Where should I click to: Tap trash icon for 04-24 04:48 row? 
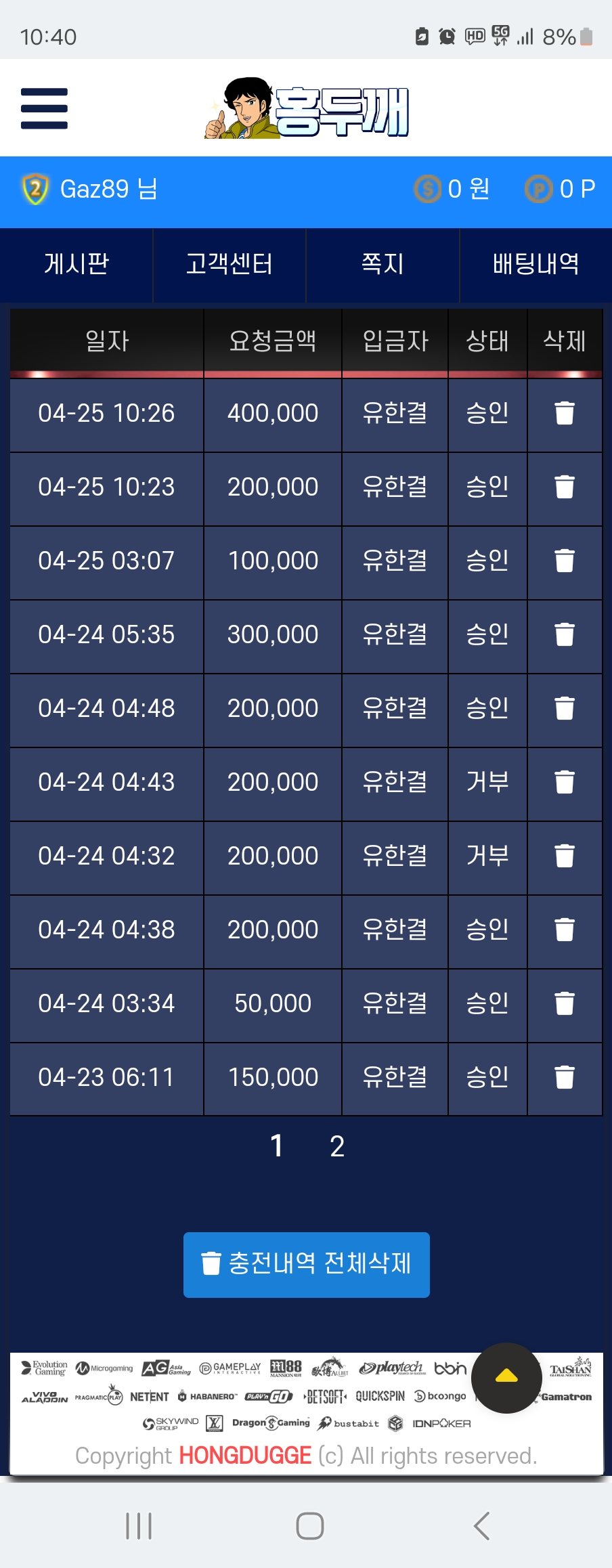click(x=564, y=708)
